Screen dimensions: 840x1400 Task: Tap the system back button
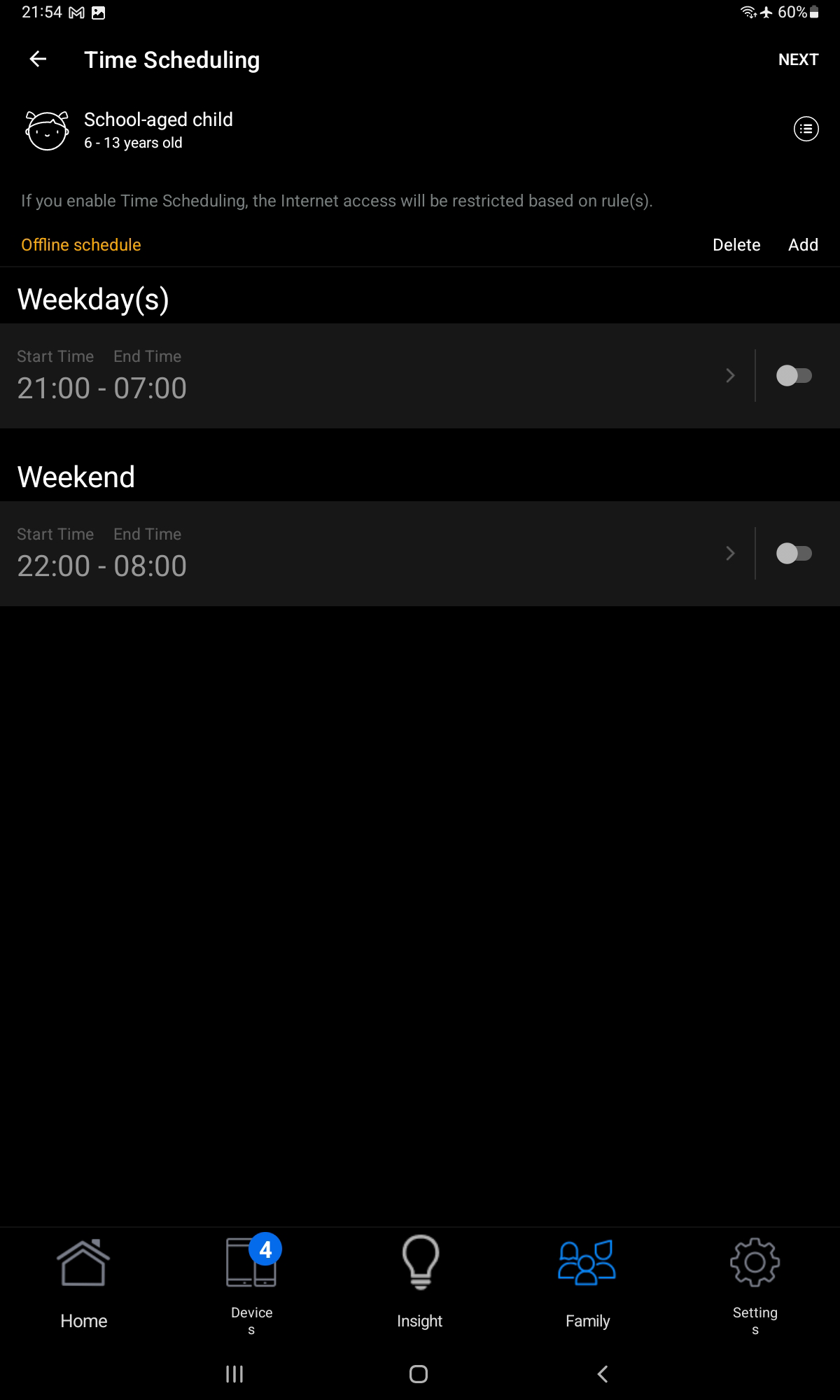[x=603, y=1374]
